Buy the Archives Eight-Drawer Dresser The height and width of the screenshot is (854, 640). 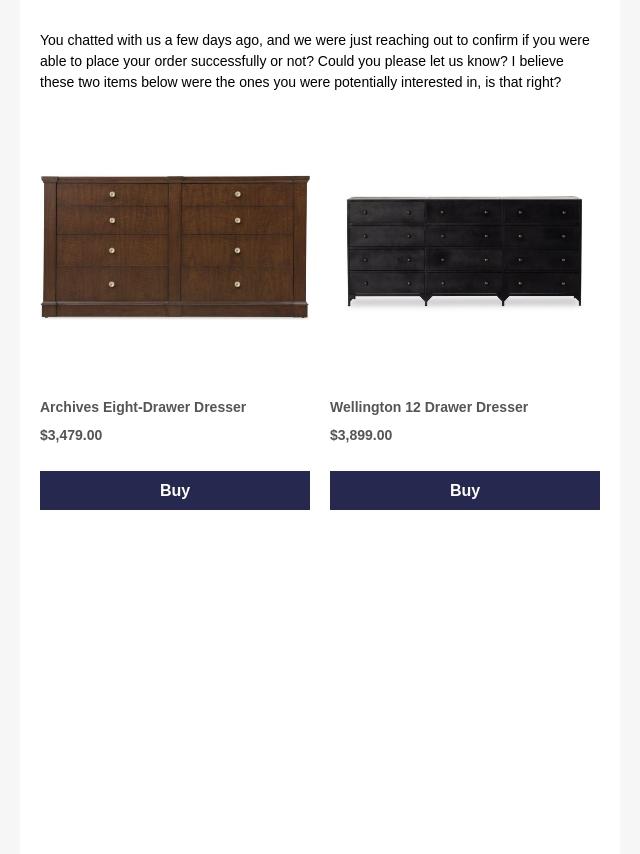(x=175, y=490)
